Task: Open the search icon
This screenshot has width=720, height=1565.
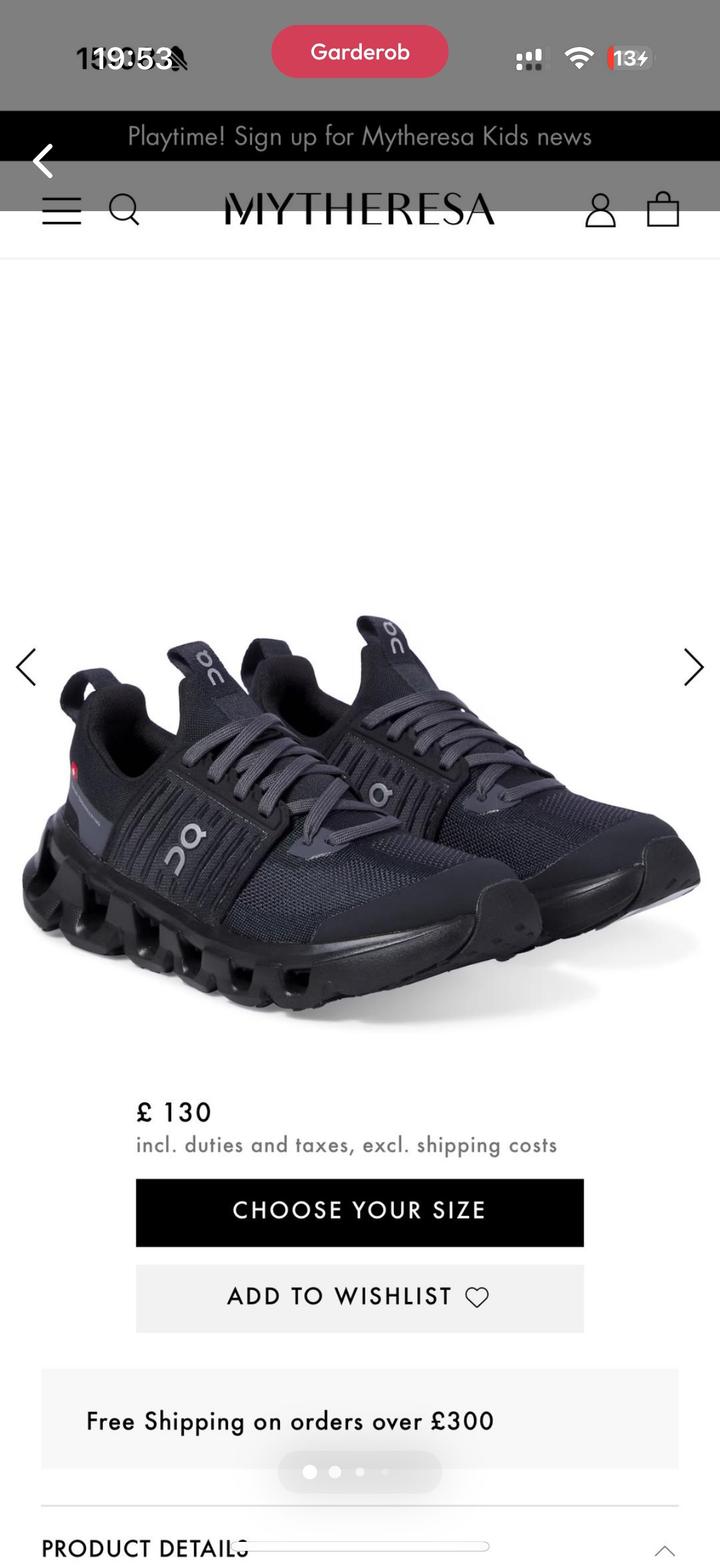Action: pos(124,210)
